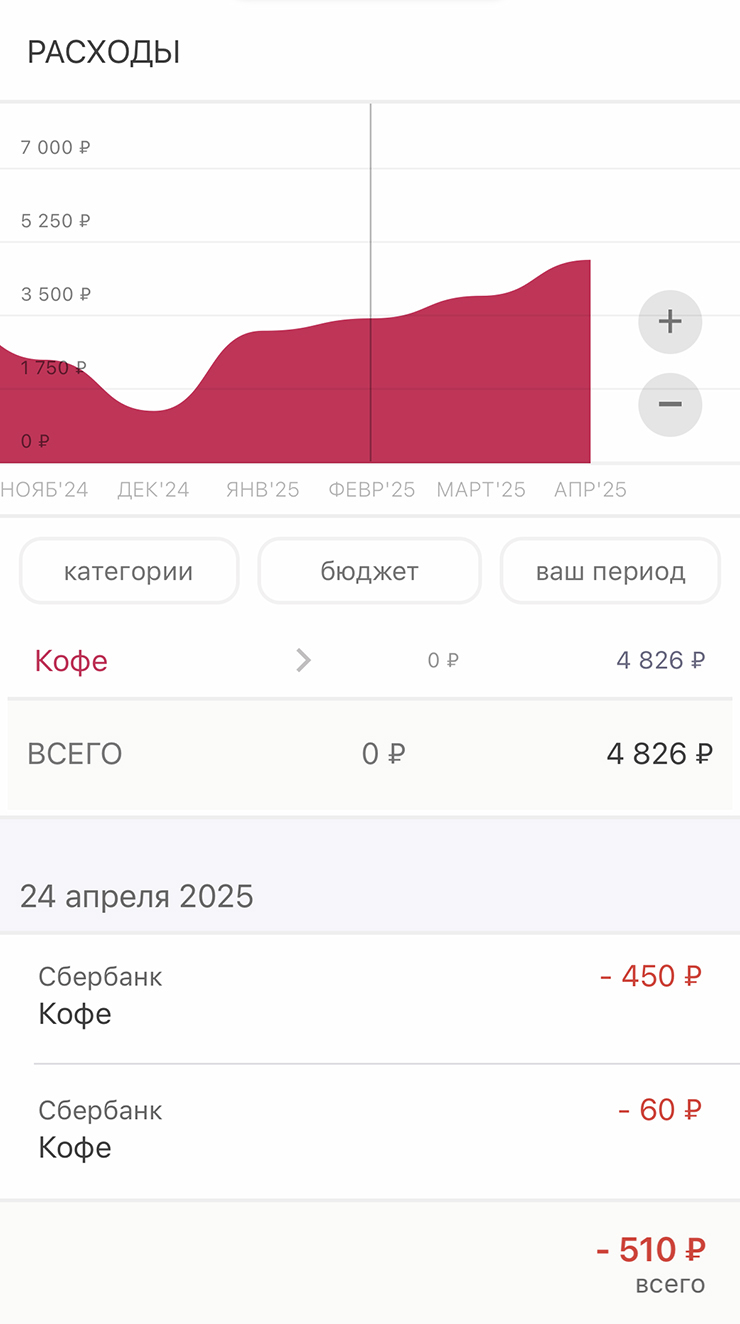Open the категории filter
Viewport: 740px width, 1324px height.
pos(129,571)
